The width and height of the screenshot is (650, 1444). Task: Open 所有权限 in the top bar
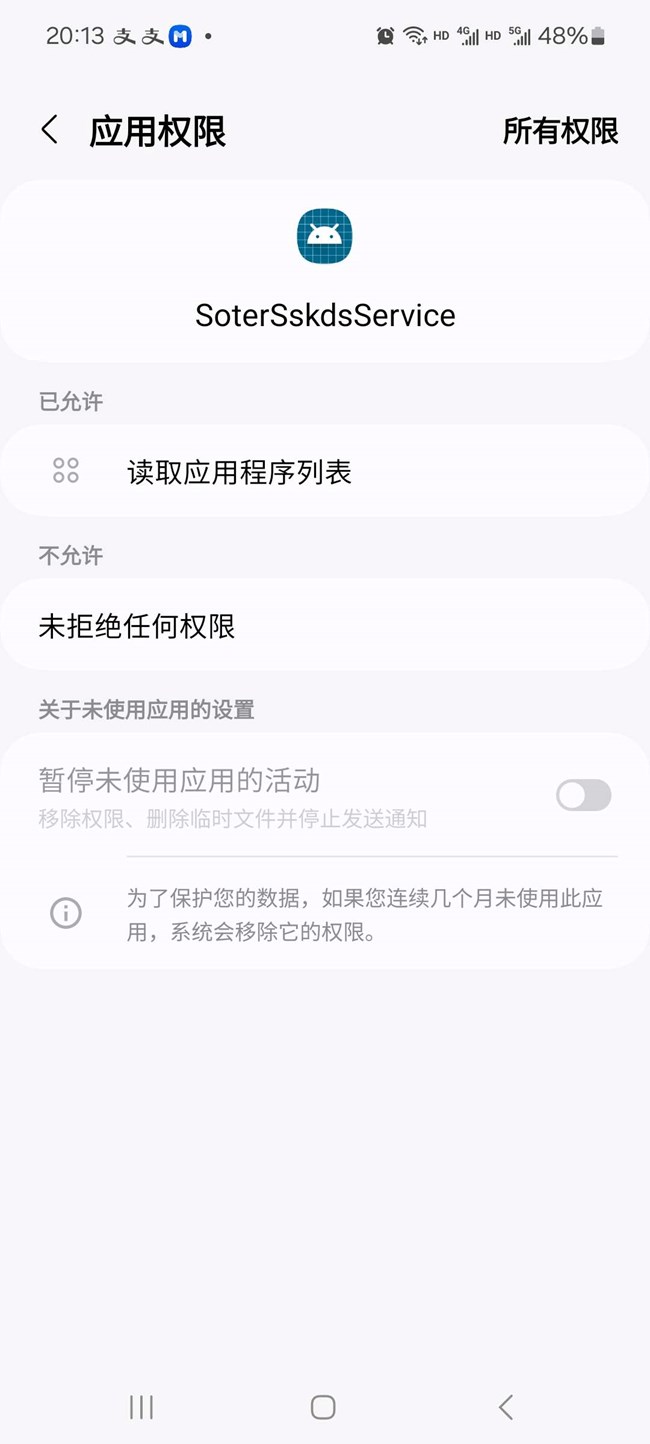point(560,131)
